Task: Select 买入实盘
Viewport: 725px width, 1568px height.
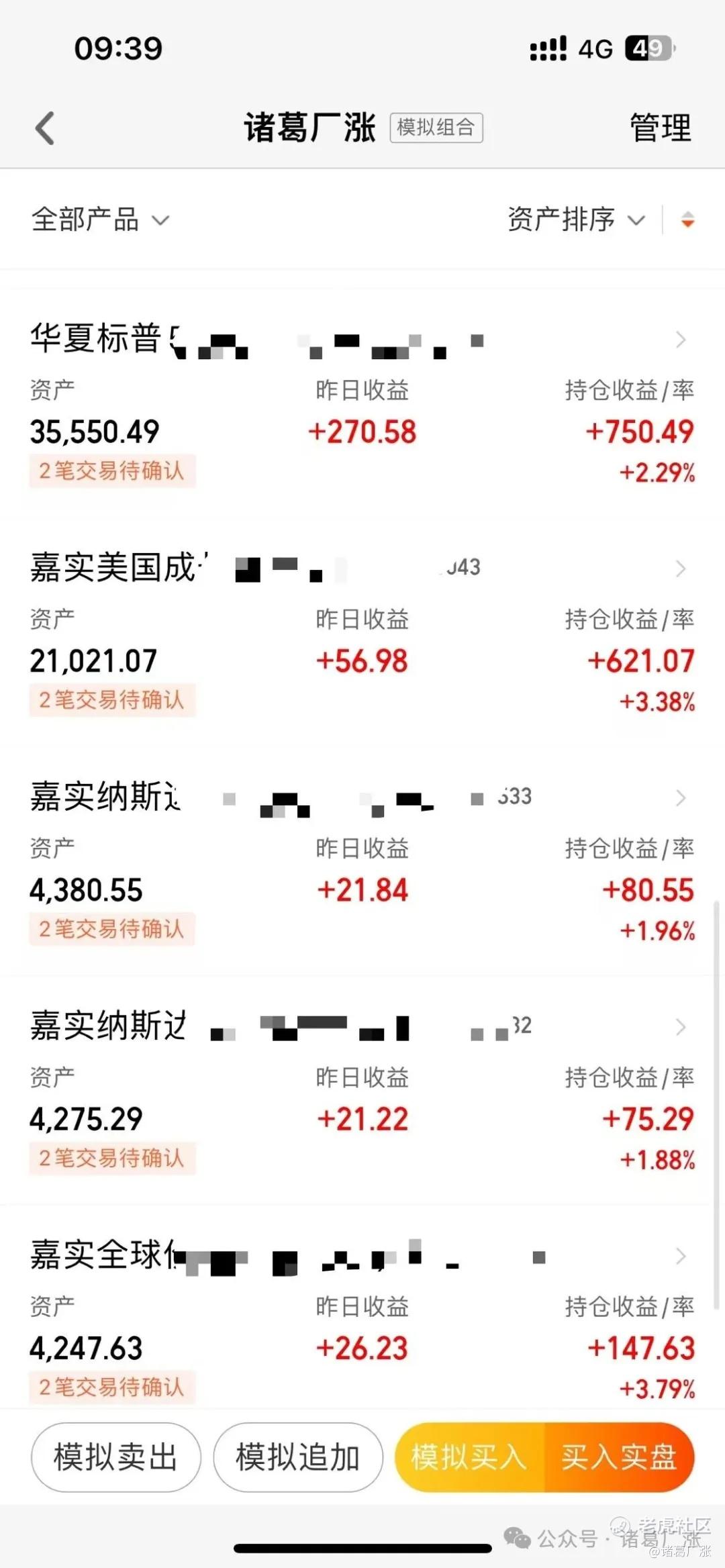Action: [x=619, y=1457]
